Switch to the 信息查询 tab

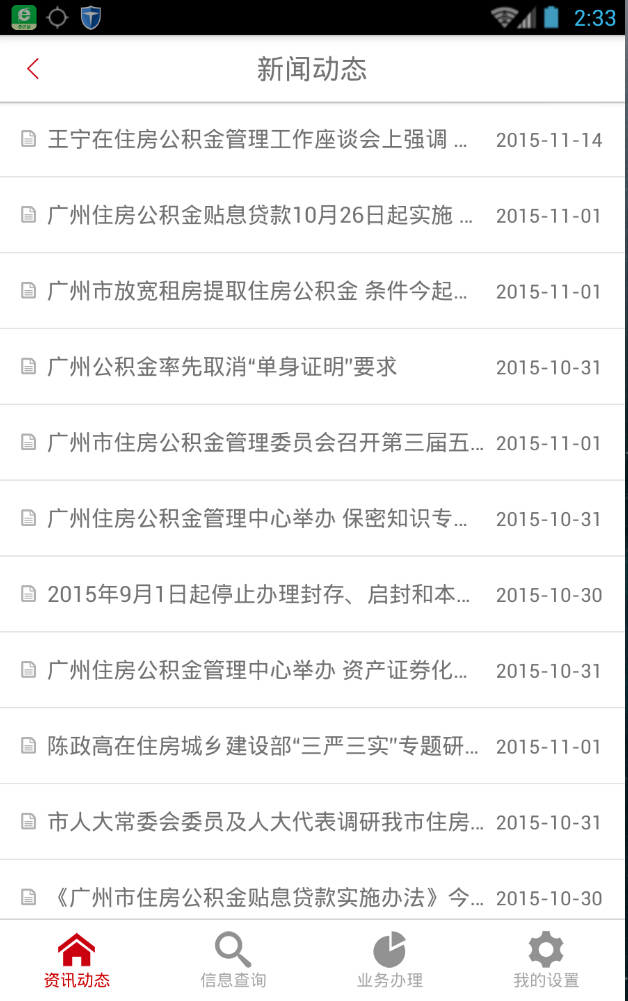point(233,960)
